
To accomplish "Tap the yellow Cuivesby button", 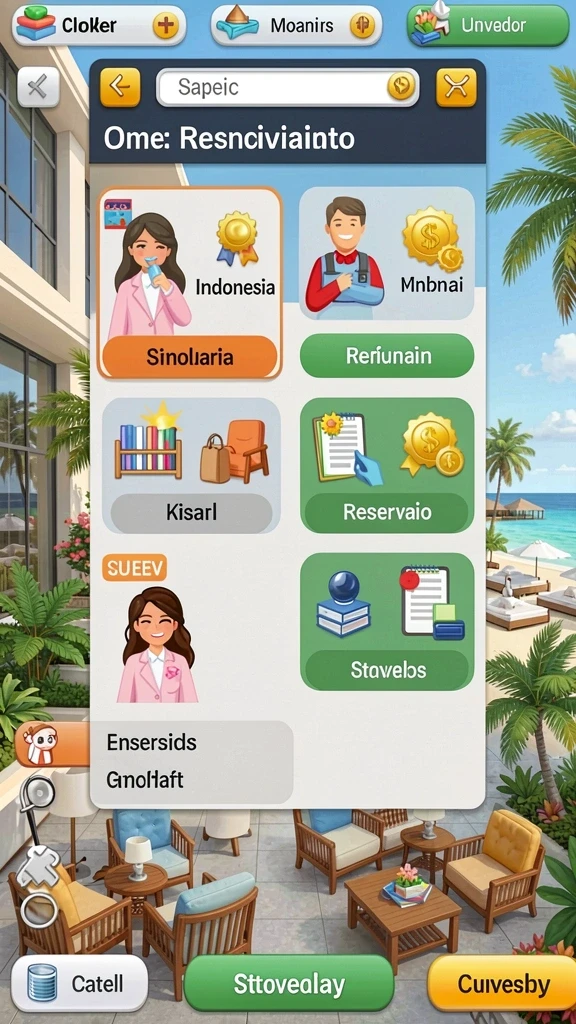I will coord(502,984).
